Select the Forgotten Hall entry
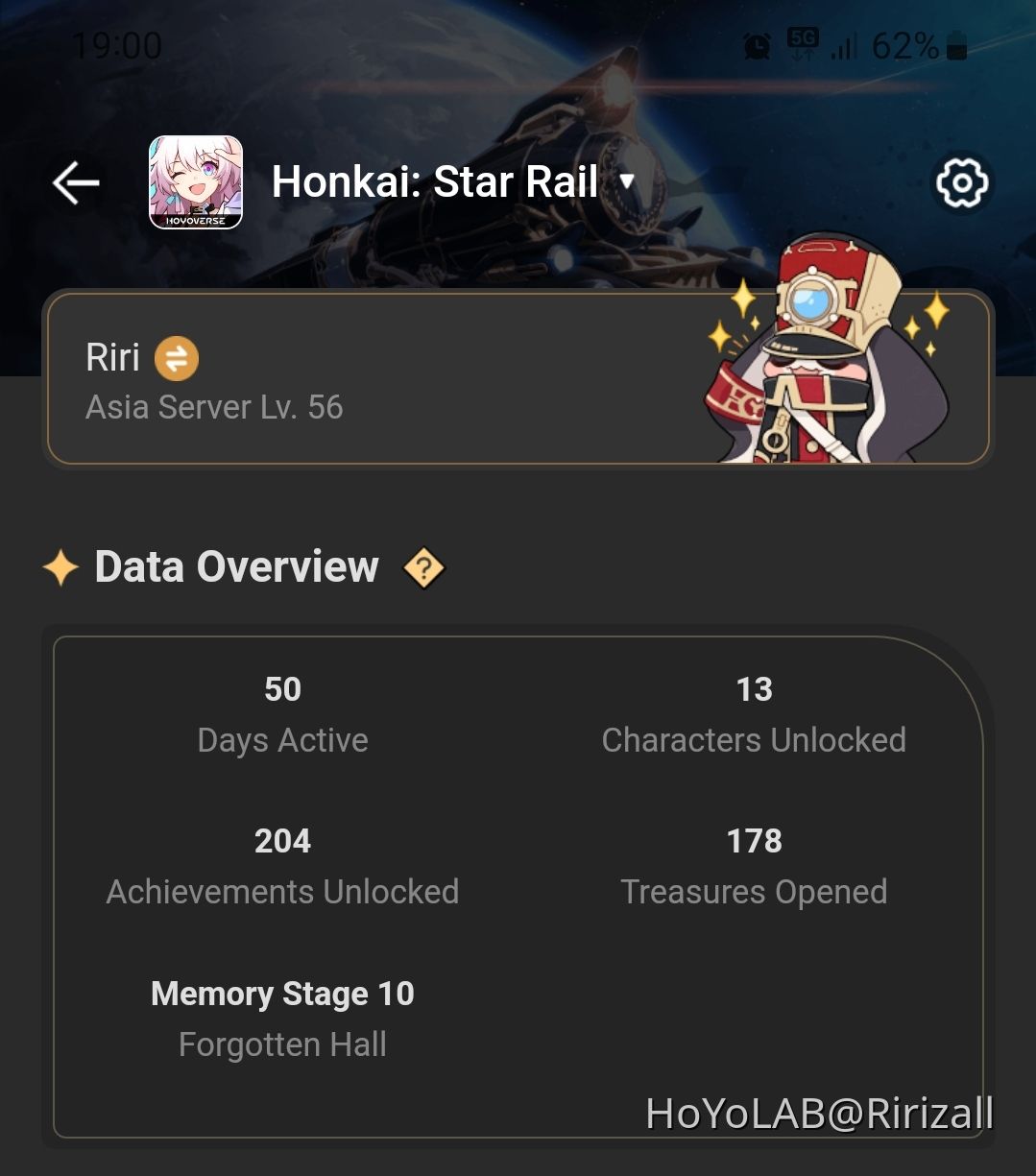The width and height of the screenshot is (1036, 1176). point(282,1044)
